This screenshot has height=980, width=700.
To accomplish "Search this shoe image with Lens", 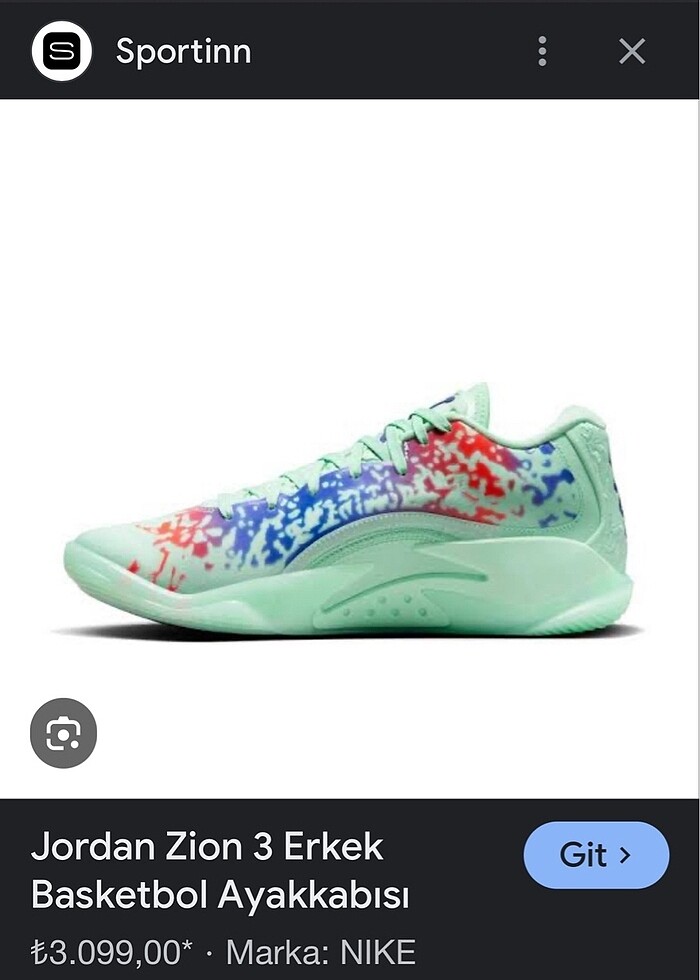I will (x=63, y=733).
